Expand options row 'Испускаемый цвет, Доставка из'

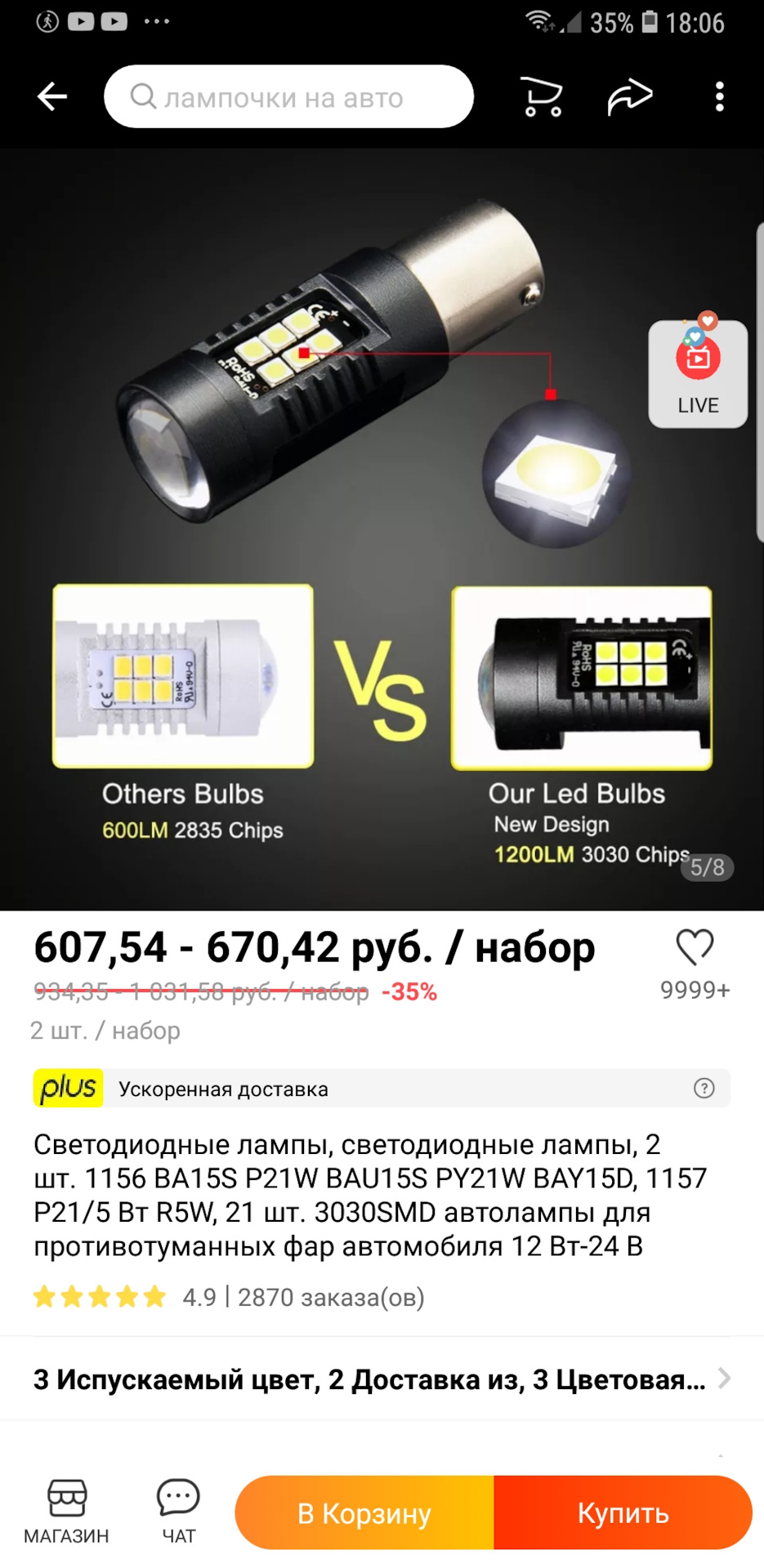pyautogui.click(x=382, y=1379)
